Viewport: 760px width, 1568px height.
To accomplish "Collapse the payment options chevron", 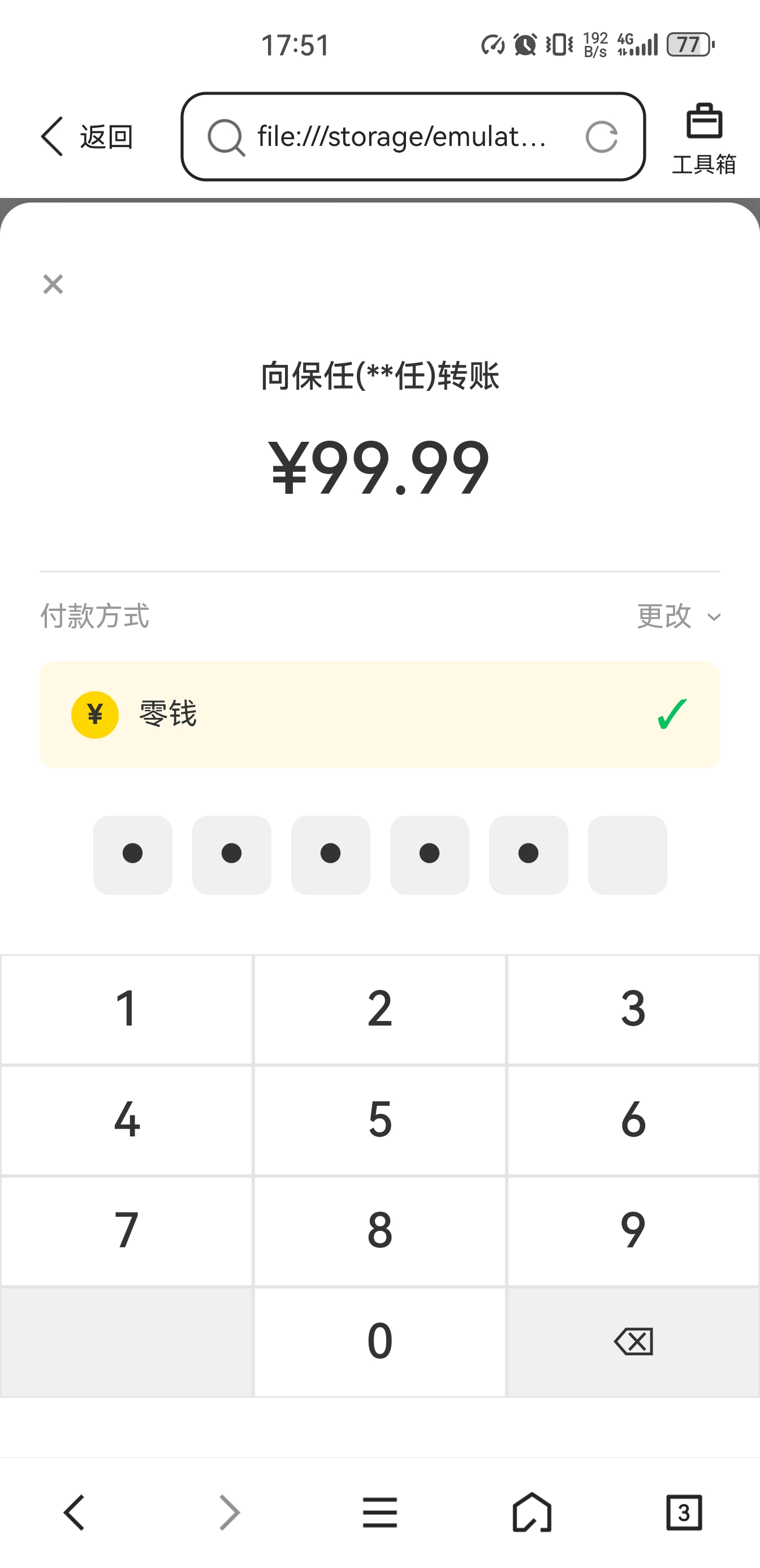I will tap(713, 618).
